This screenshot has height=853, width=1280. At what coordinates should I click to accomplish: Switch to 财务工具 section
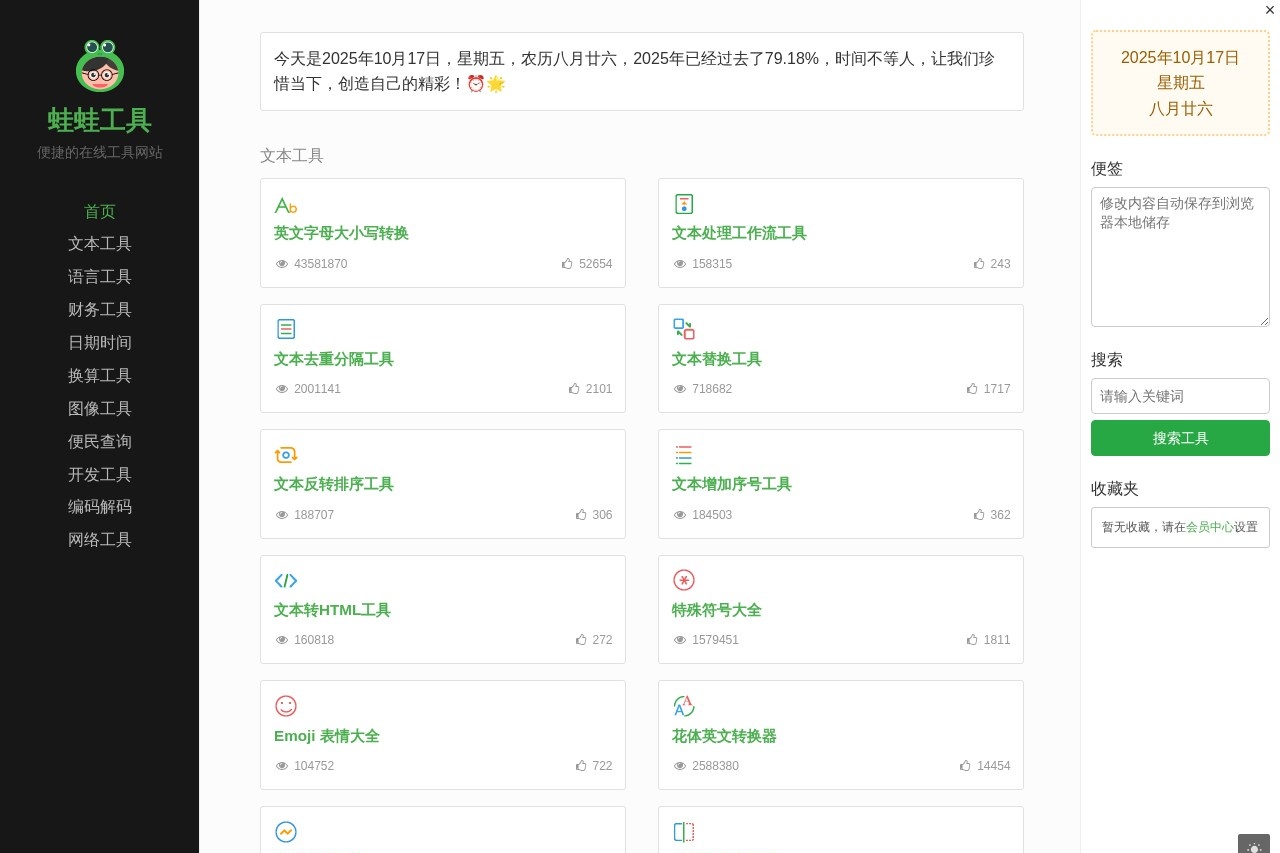tap(100, 310)
